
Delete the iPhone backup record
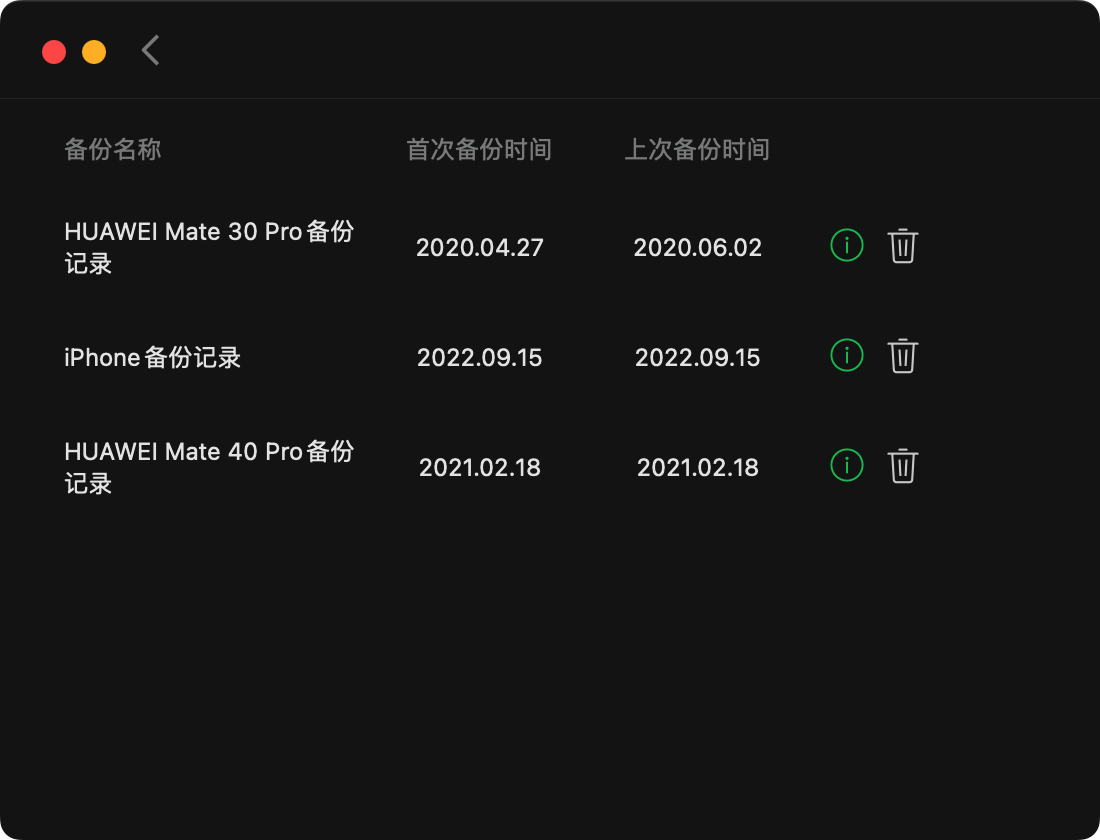(x=903, y=356)
